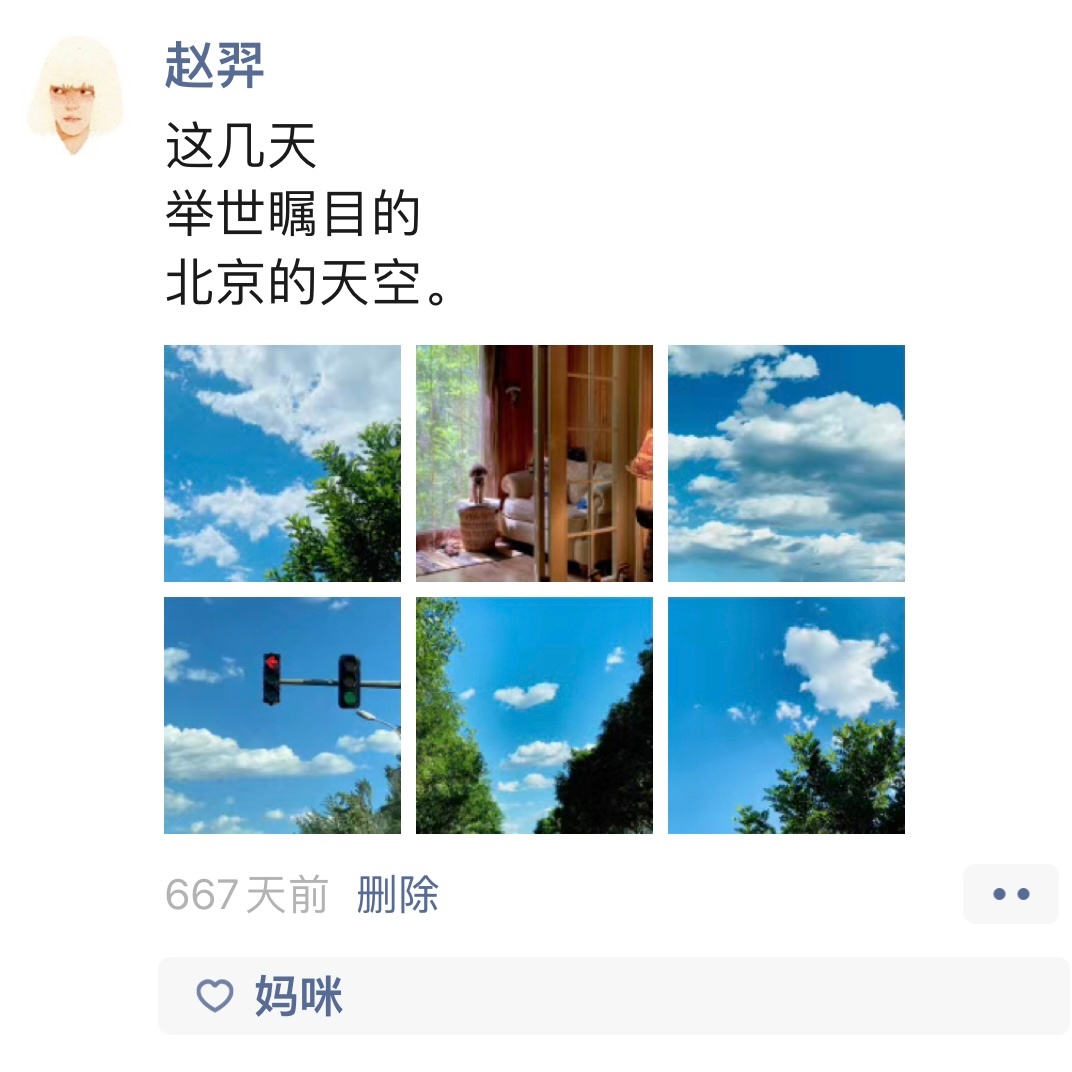Open the two-dot like/comment menu
This screenshot has height=1072, width=1072.
coord(1010,894)
